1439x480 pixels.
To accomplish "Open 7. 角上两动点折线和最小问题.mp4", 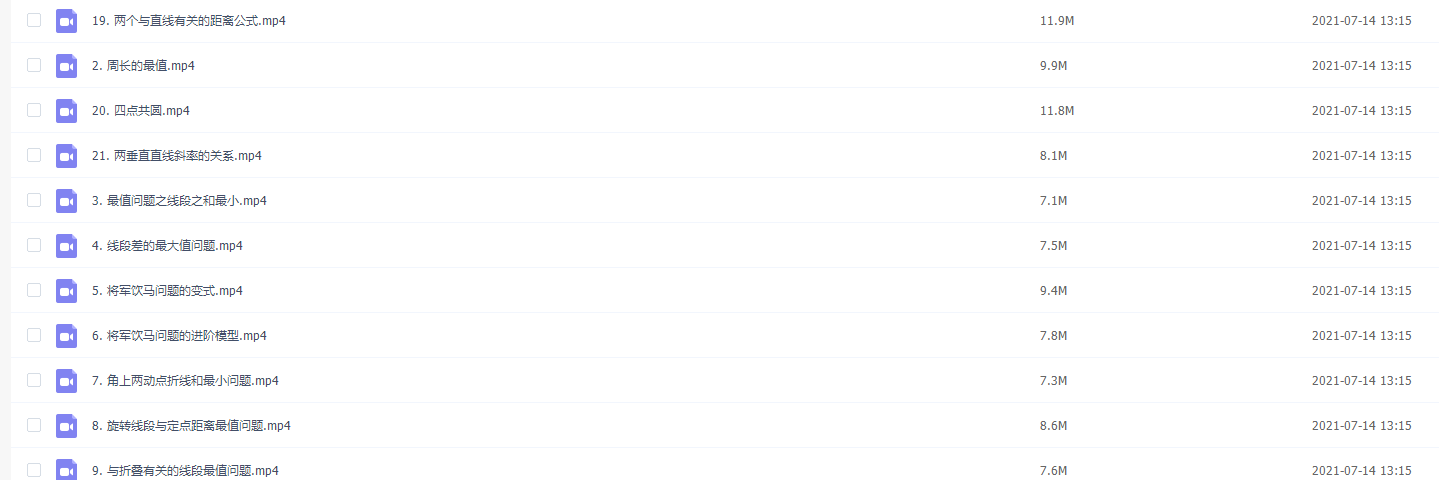I will (x=185, y=381).
